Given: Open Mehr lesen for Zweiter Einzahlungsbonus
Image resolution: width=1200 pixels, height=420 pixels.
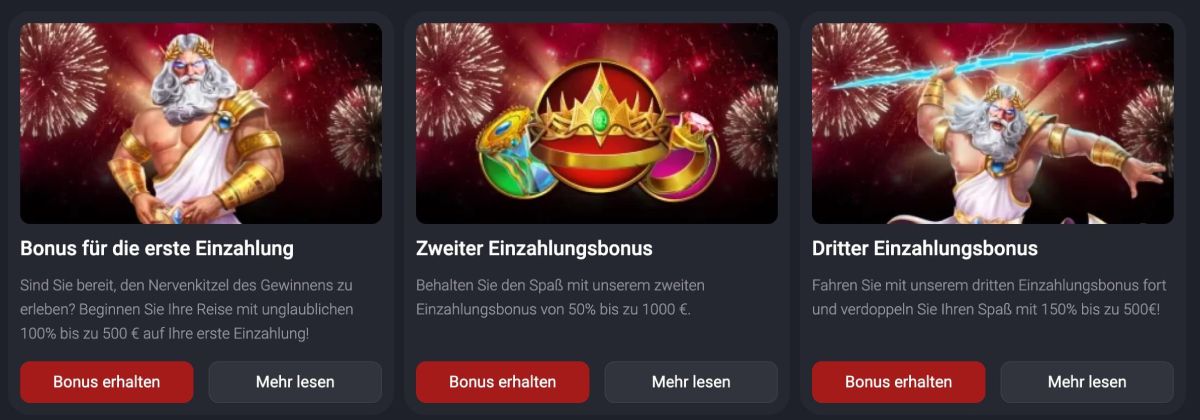Looking at the screenshot, I should click(x=691, y=382).
